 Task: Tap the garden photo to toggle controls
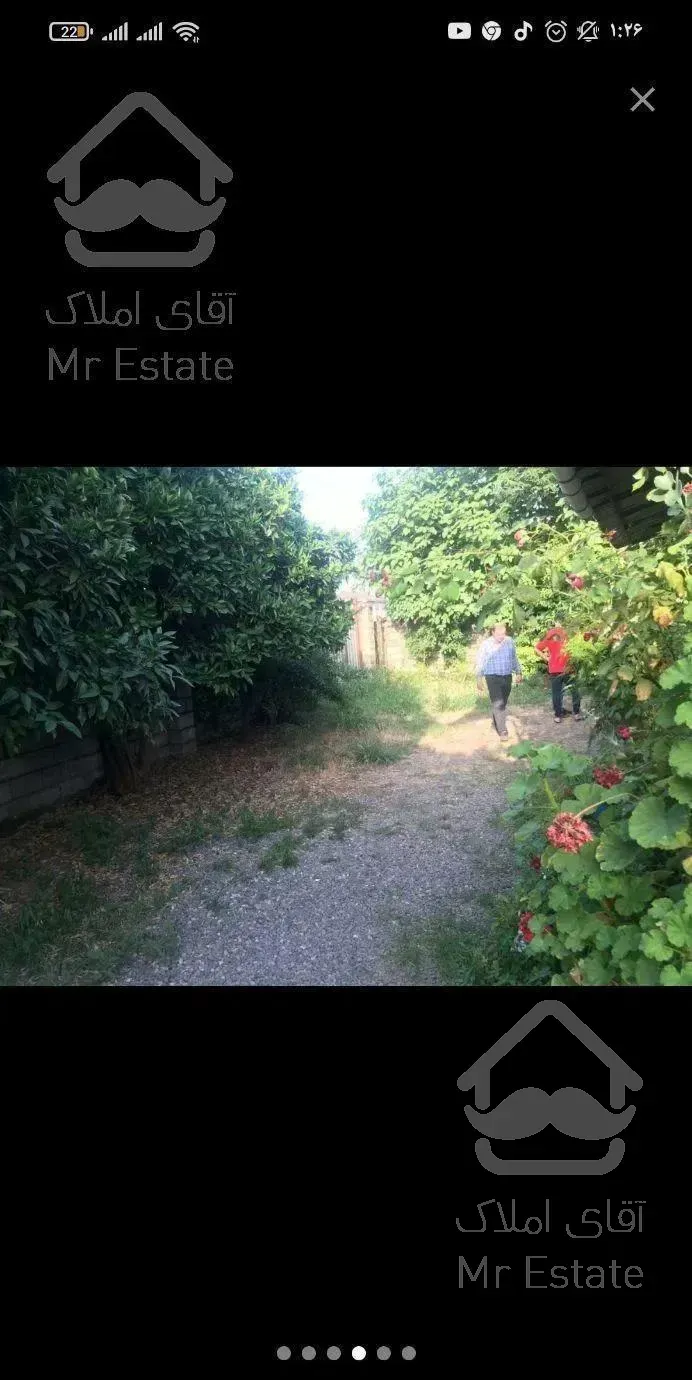coord(346,726)
